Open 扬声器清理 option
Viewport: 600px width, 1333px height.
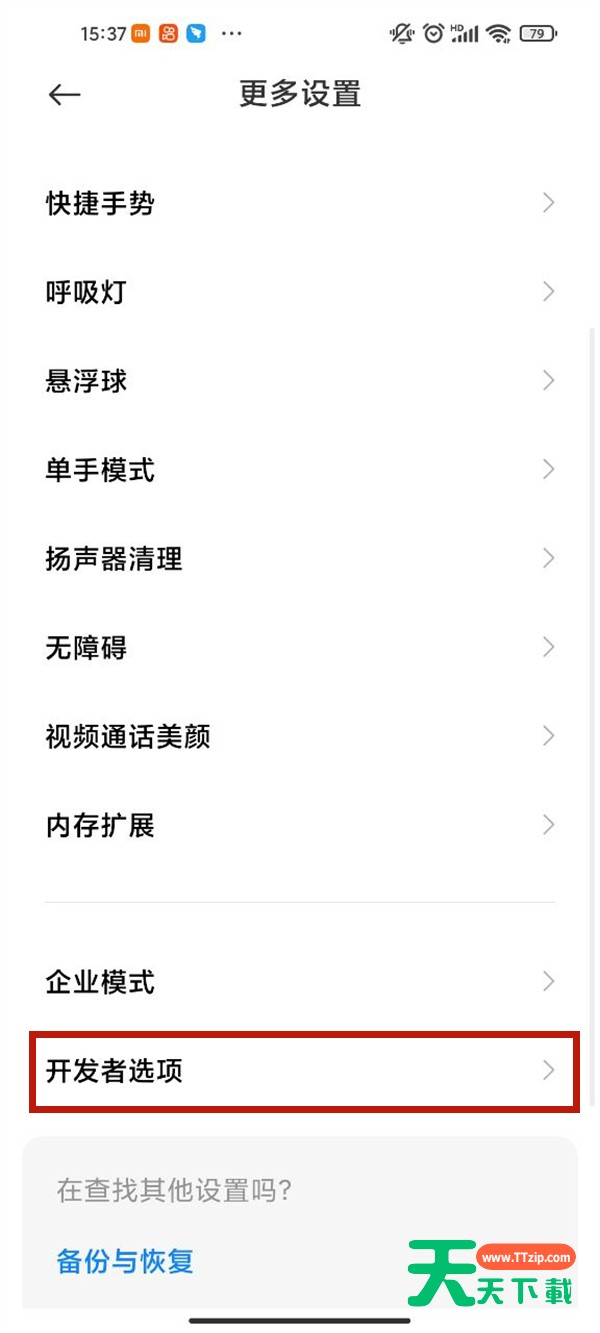300,559
